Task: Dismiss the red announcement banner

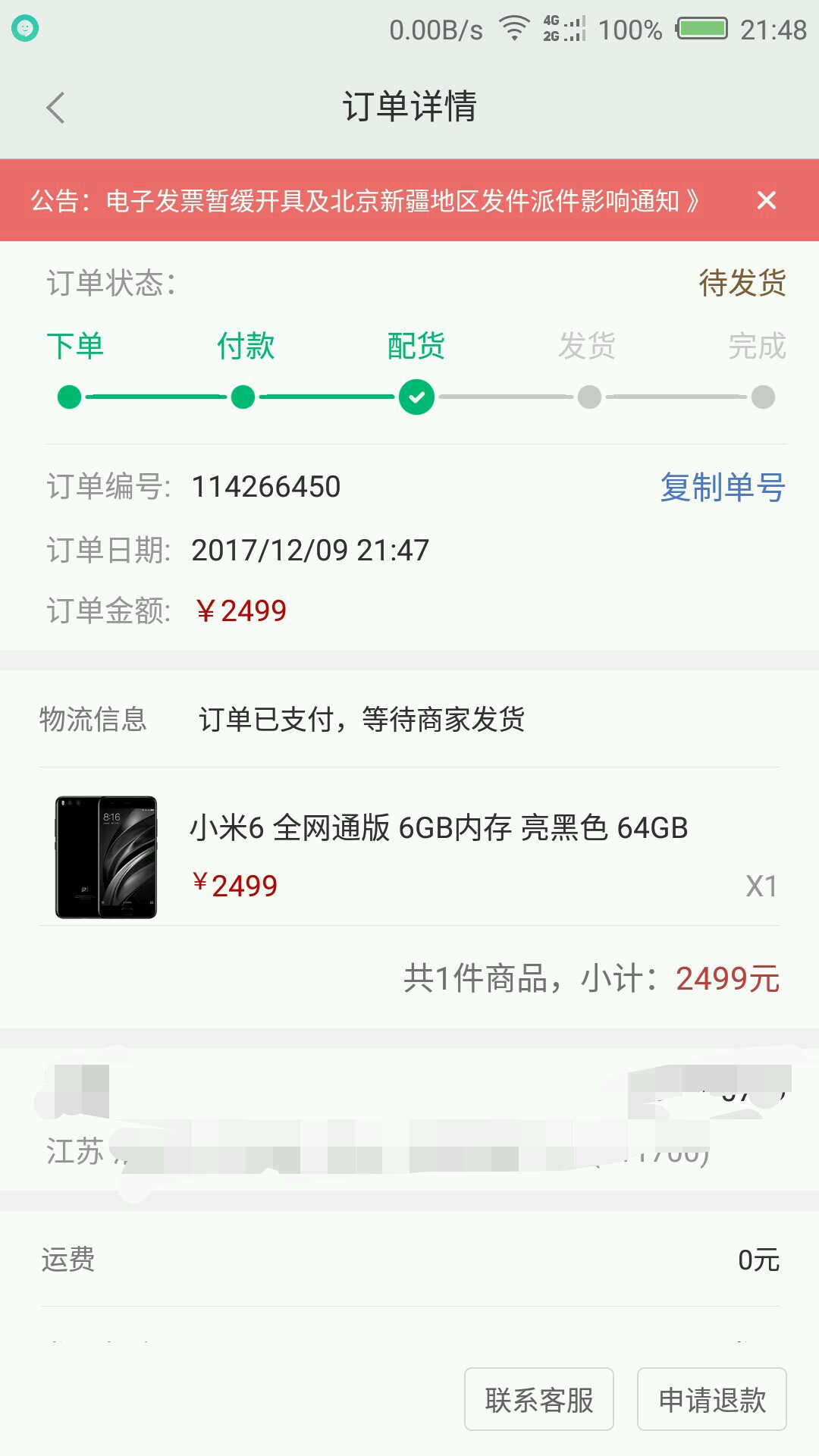Action: [x=767, y=200]
